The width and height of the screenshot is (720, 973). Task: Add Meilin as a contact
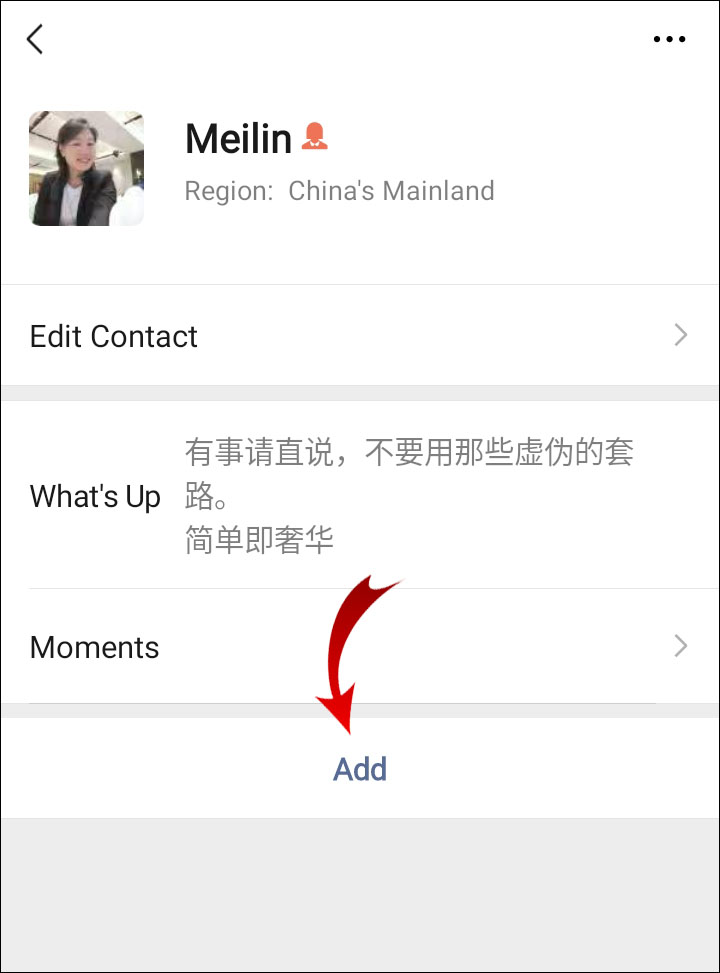[360, 769]
